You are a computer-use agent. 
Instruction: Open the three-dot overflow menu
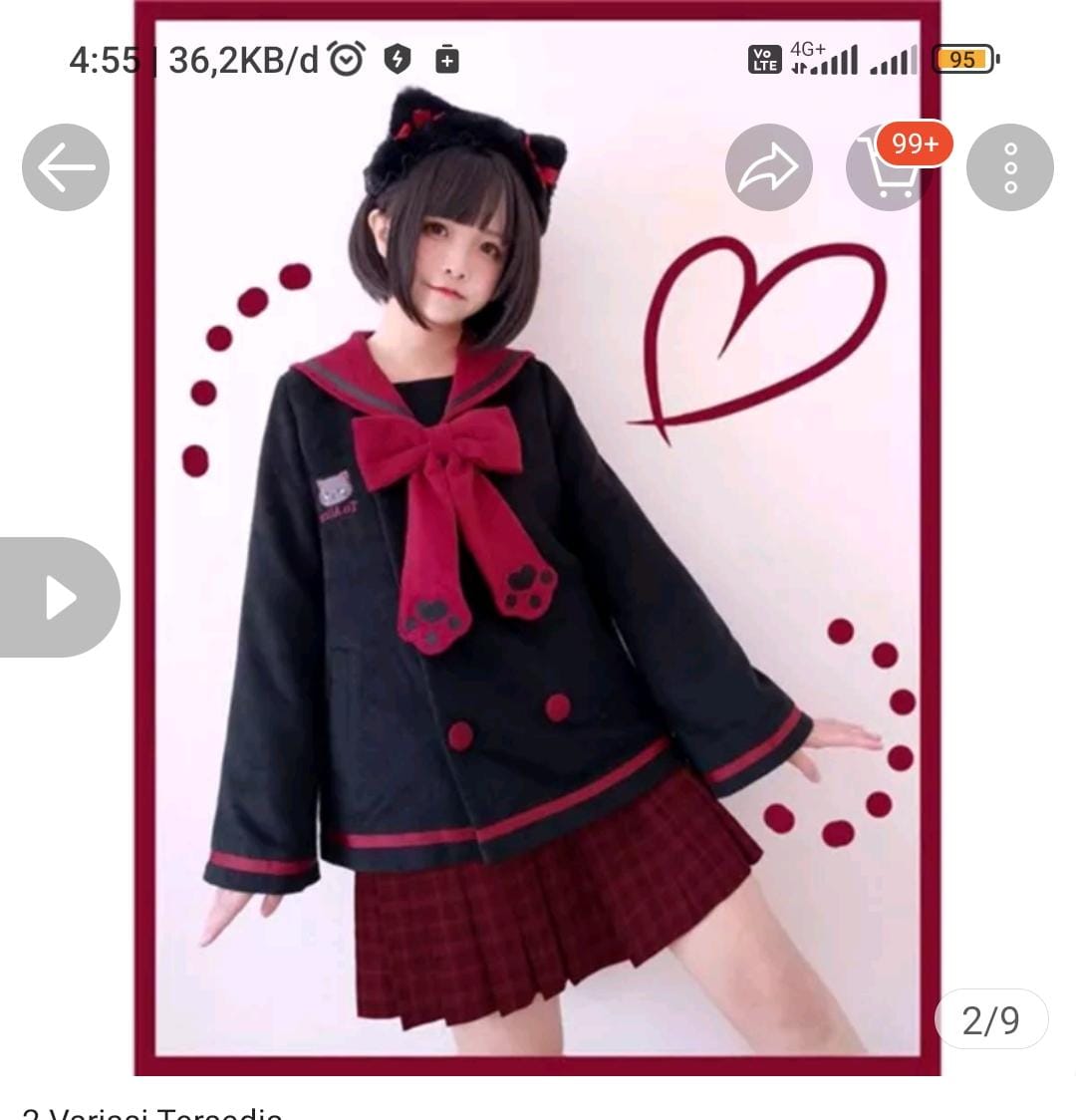1009,167
